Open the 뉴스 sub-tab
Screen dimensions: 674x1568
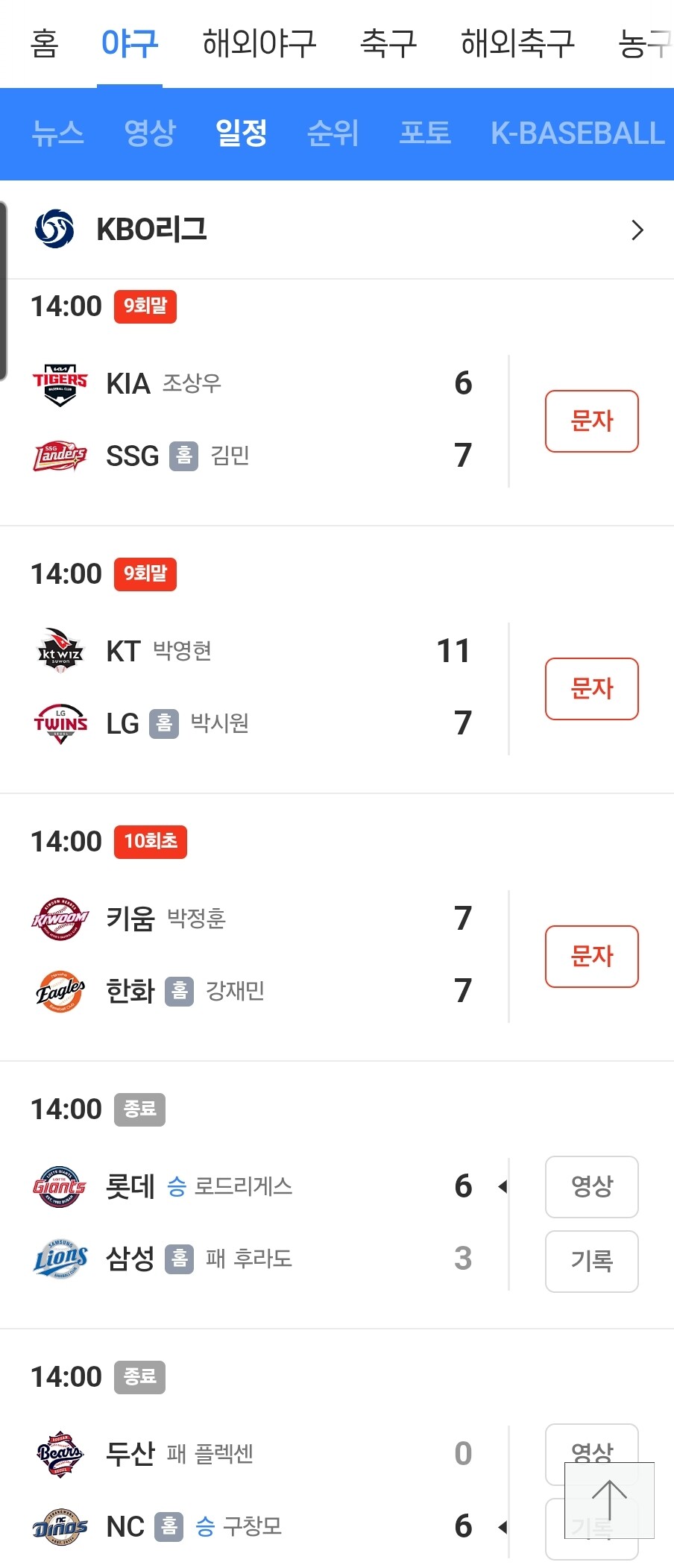[58, 133]
